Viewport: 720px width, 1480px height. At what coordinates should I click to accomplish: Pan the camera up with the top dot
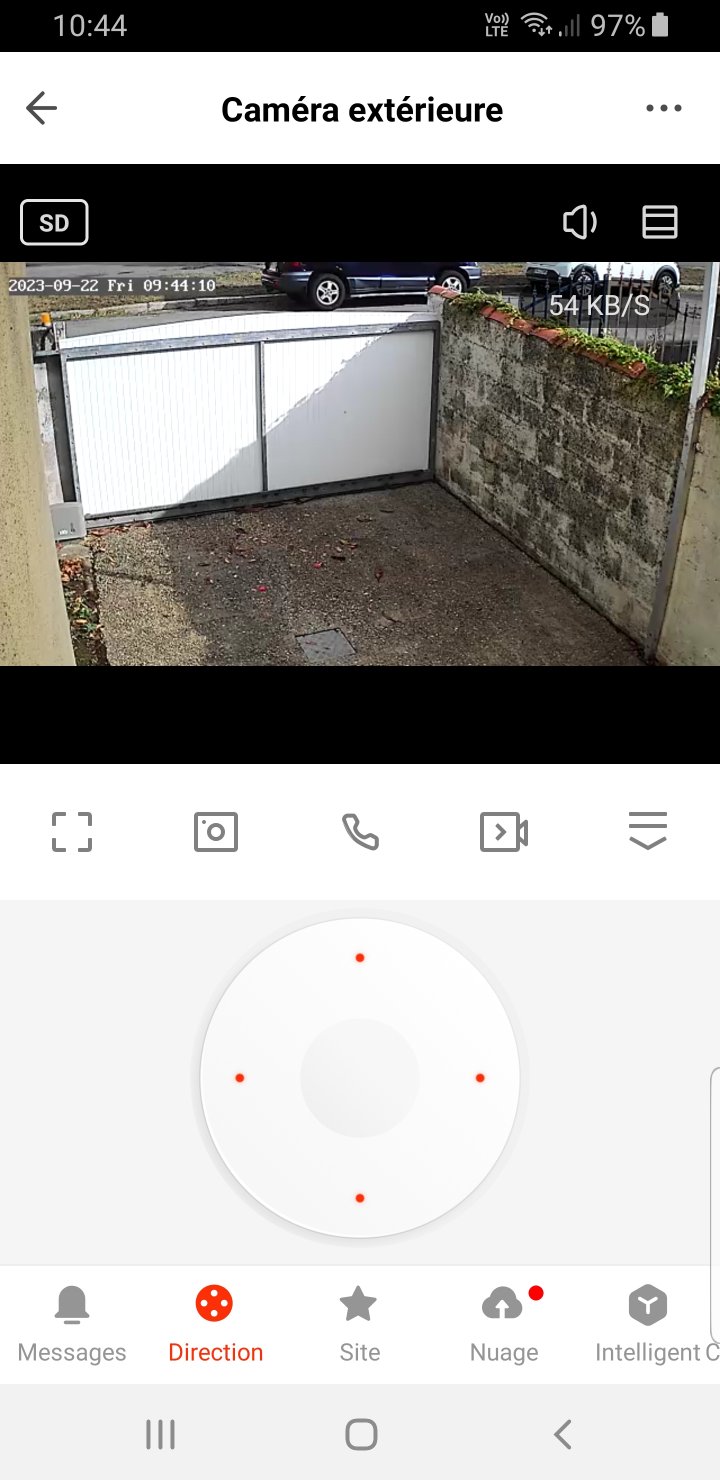coord(360,958)
